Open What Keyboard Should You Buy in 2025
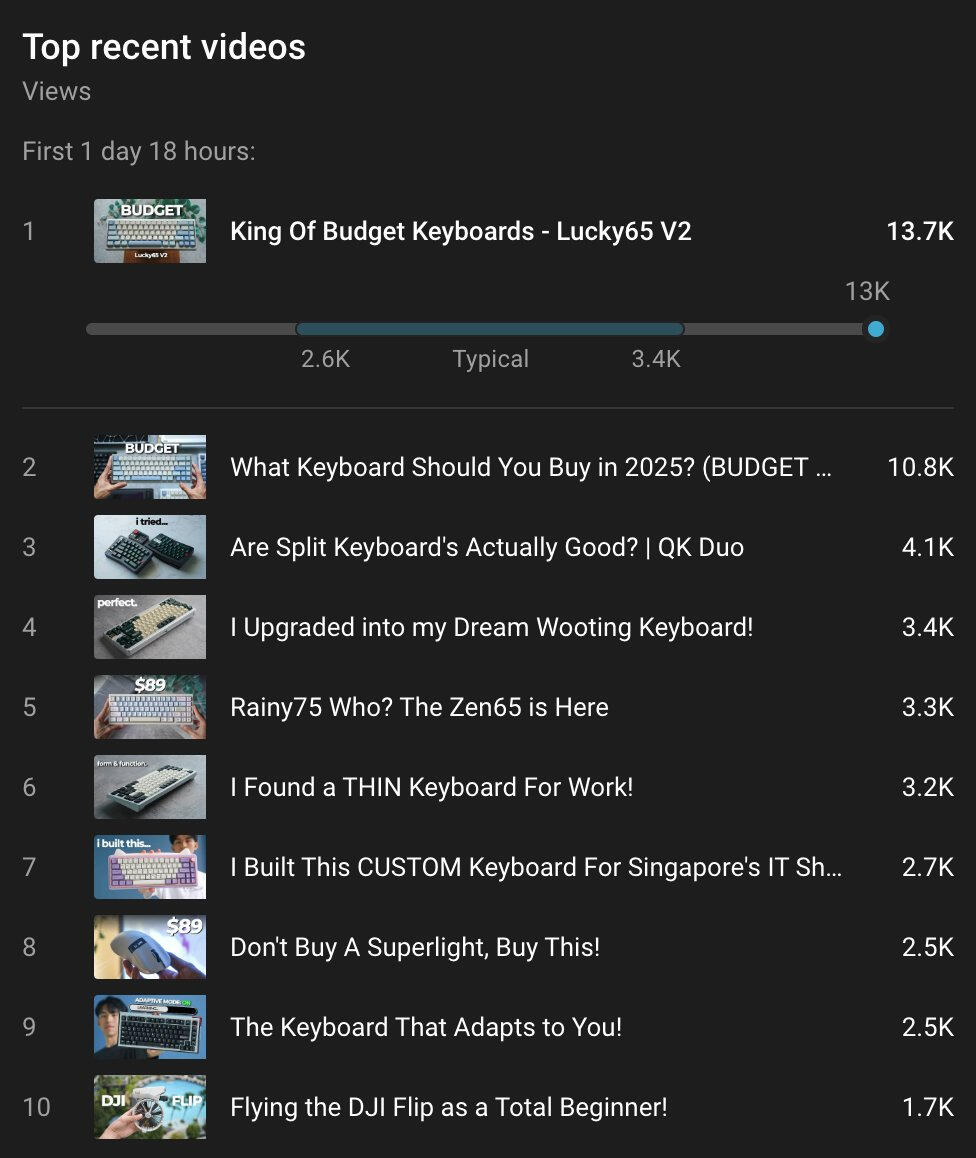 coord(530,467)
